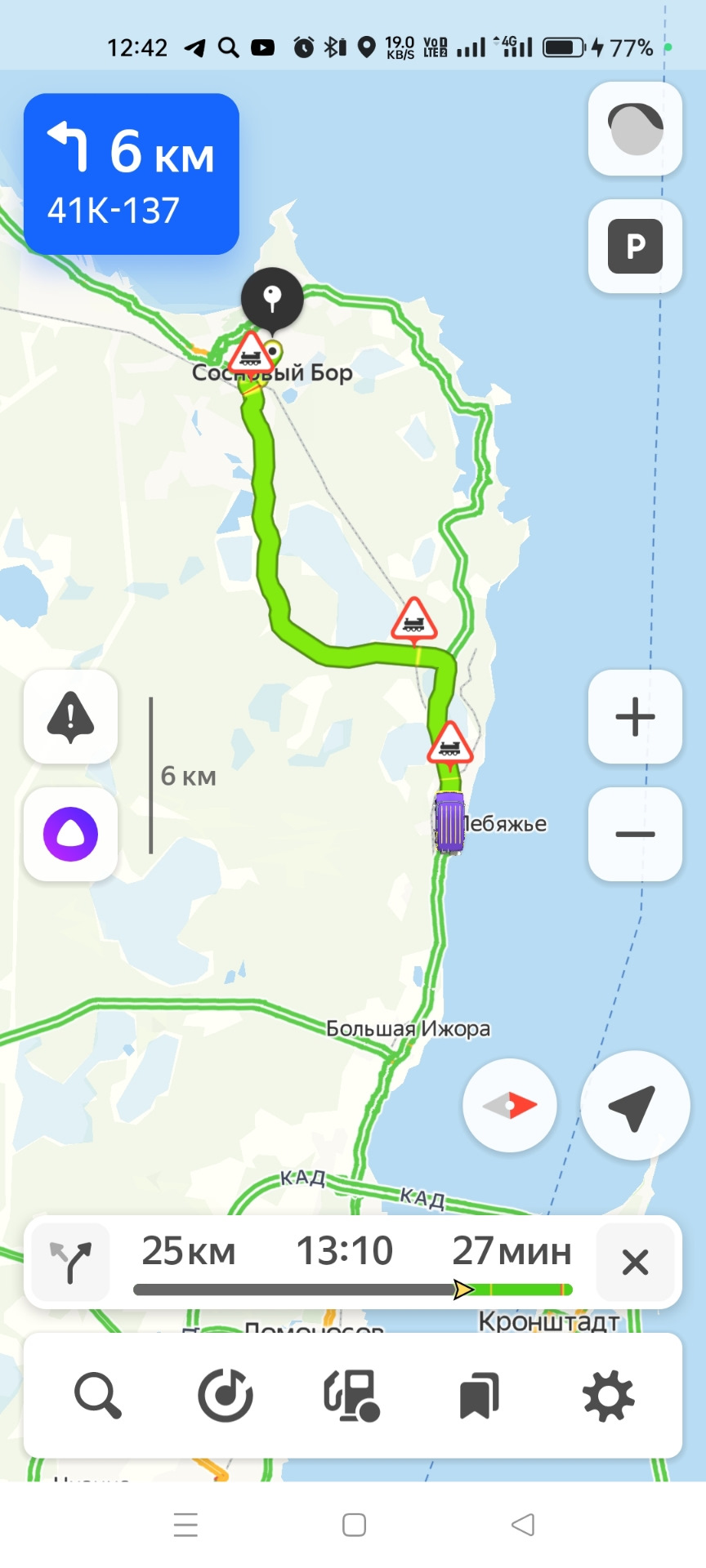Zoom in on the map

635,717
